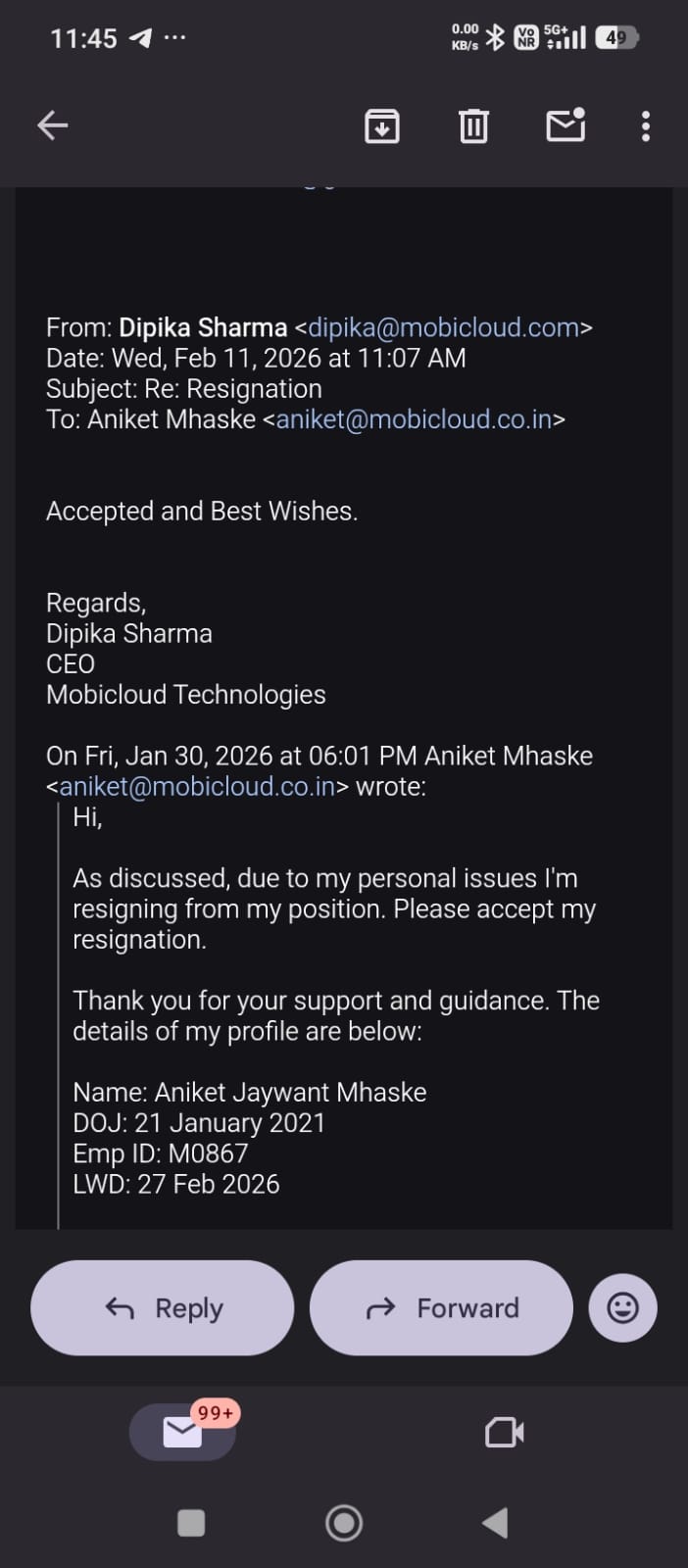The height and width of the screenshot is (1568, 688).
Task: Switch to the Meet video tab
Action: click(x=505, y=1433)
